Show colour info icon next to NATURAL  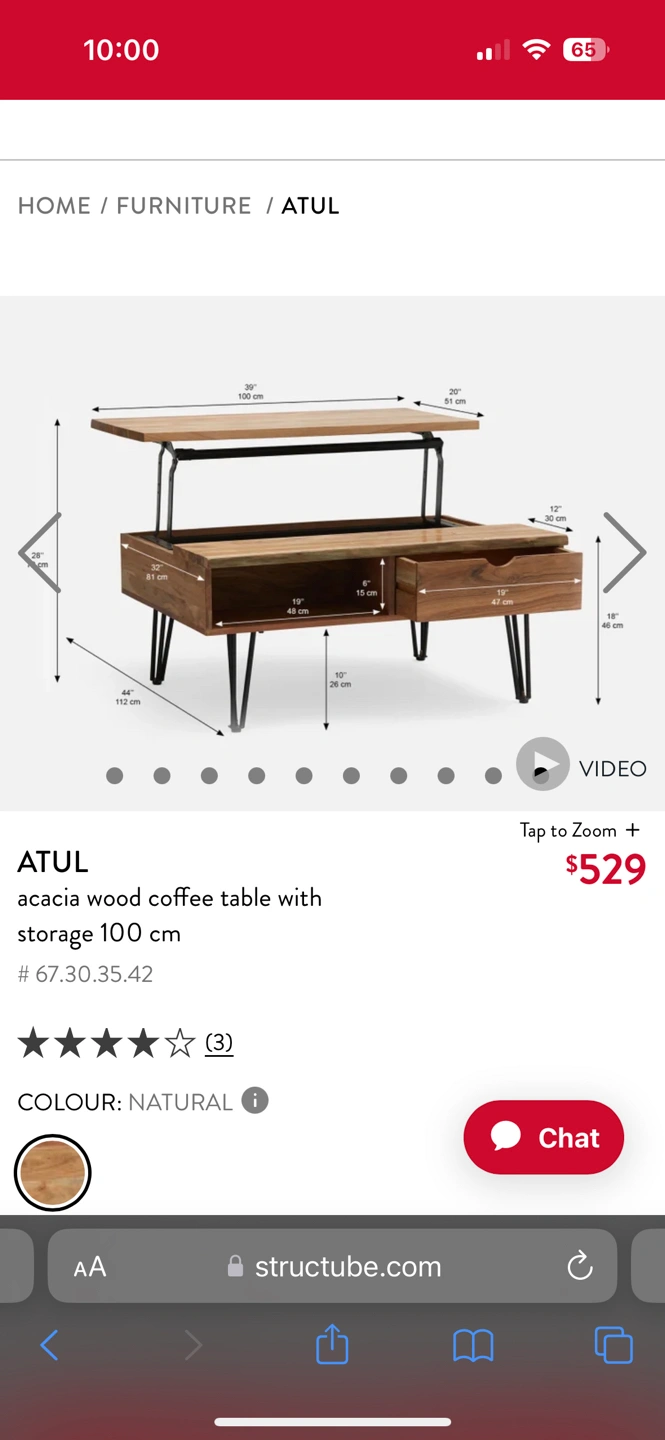(255, 1101)
